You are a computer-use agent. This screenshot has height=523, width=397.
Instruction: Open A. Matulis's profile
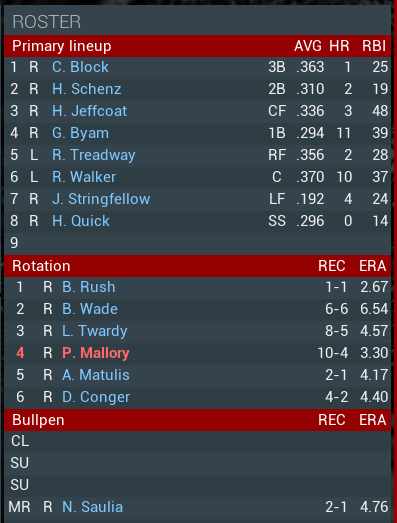click(96, 375)
